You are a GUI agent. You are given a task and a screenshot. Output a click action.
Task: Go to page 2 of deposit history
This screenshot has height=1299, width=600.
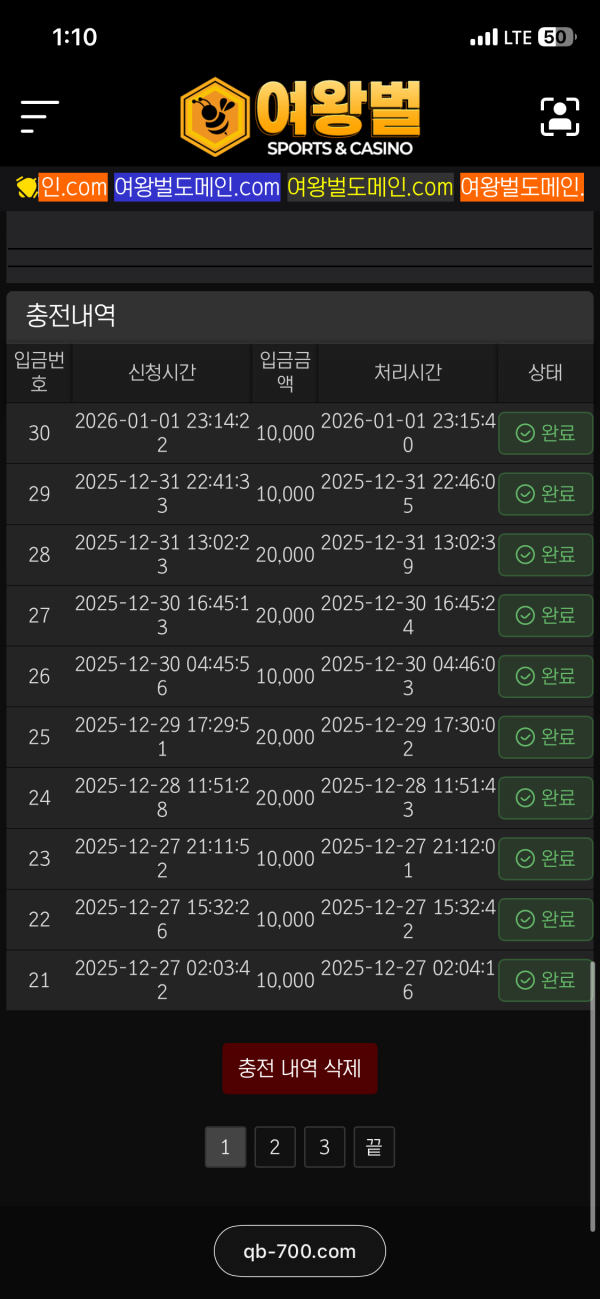coord(275,1147)
